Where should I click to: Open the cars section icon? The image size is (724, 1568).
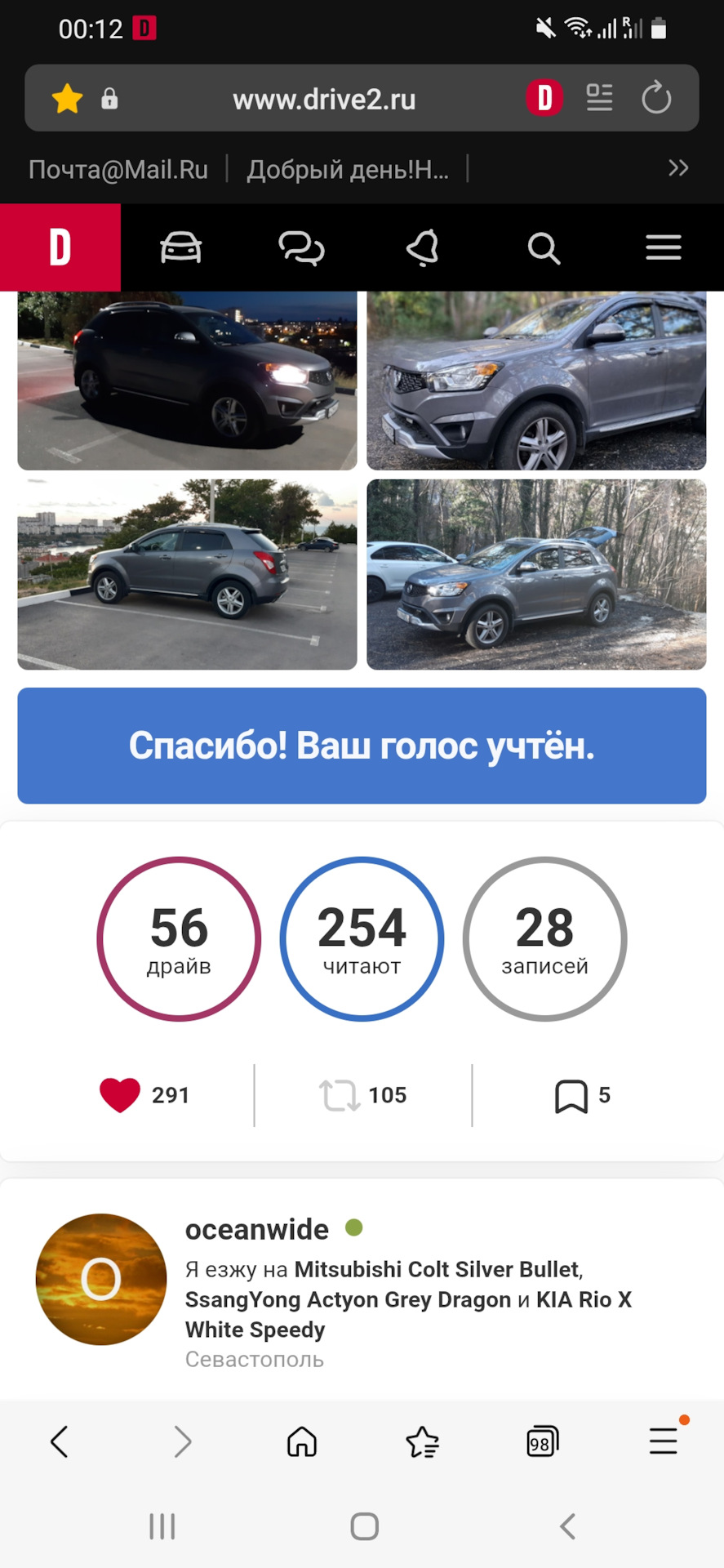(180, 247)
